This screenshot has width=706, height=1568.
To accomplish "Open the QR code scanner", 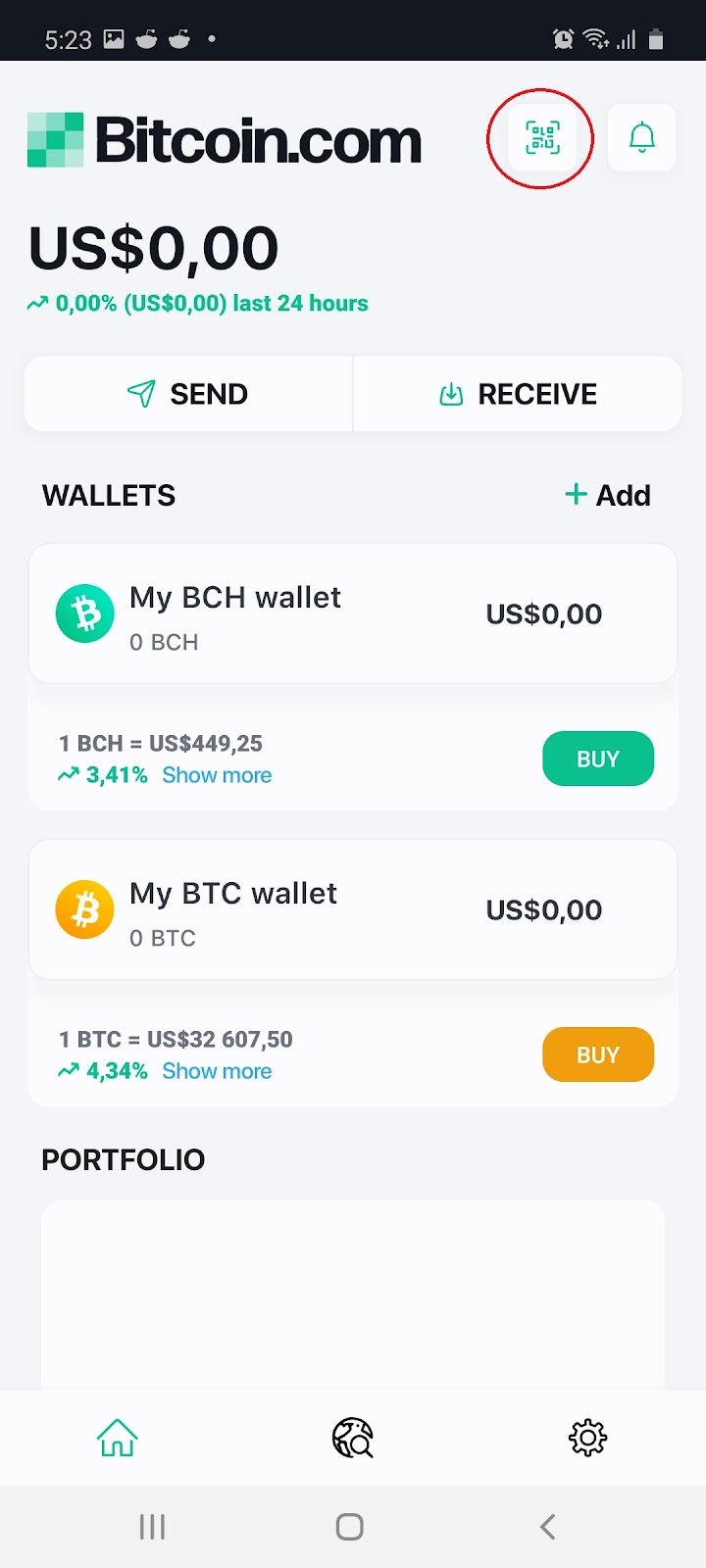I will click(542, 138).
